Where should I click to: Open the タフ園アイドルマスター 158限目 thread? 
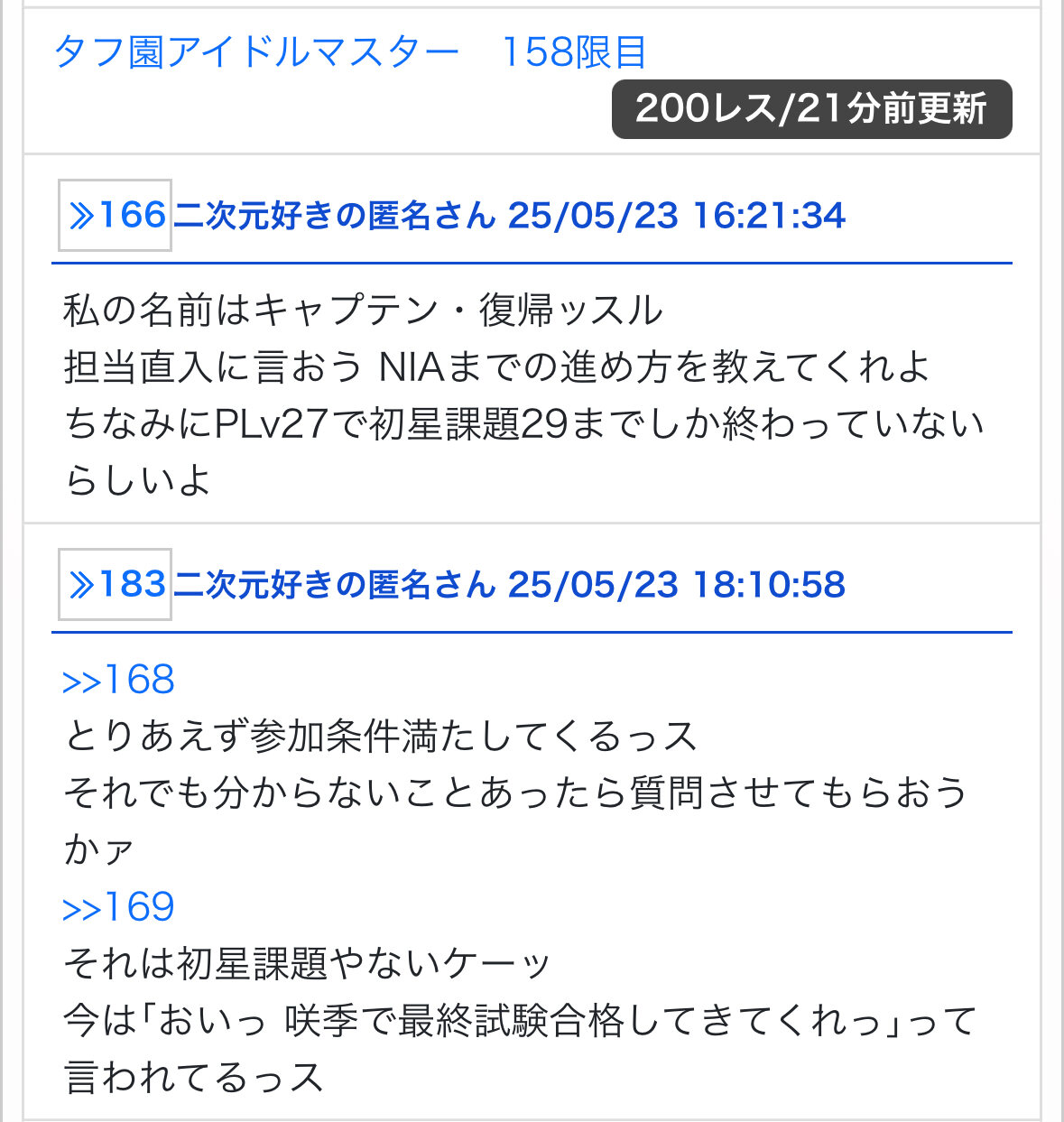350,51
